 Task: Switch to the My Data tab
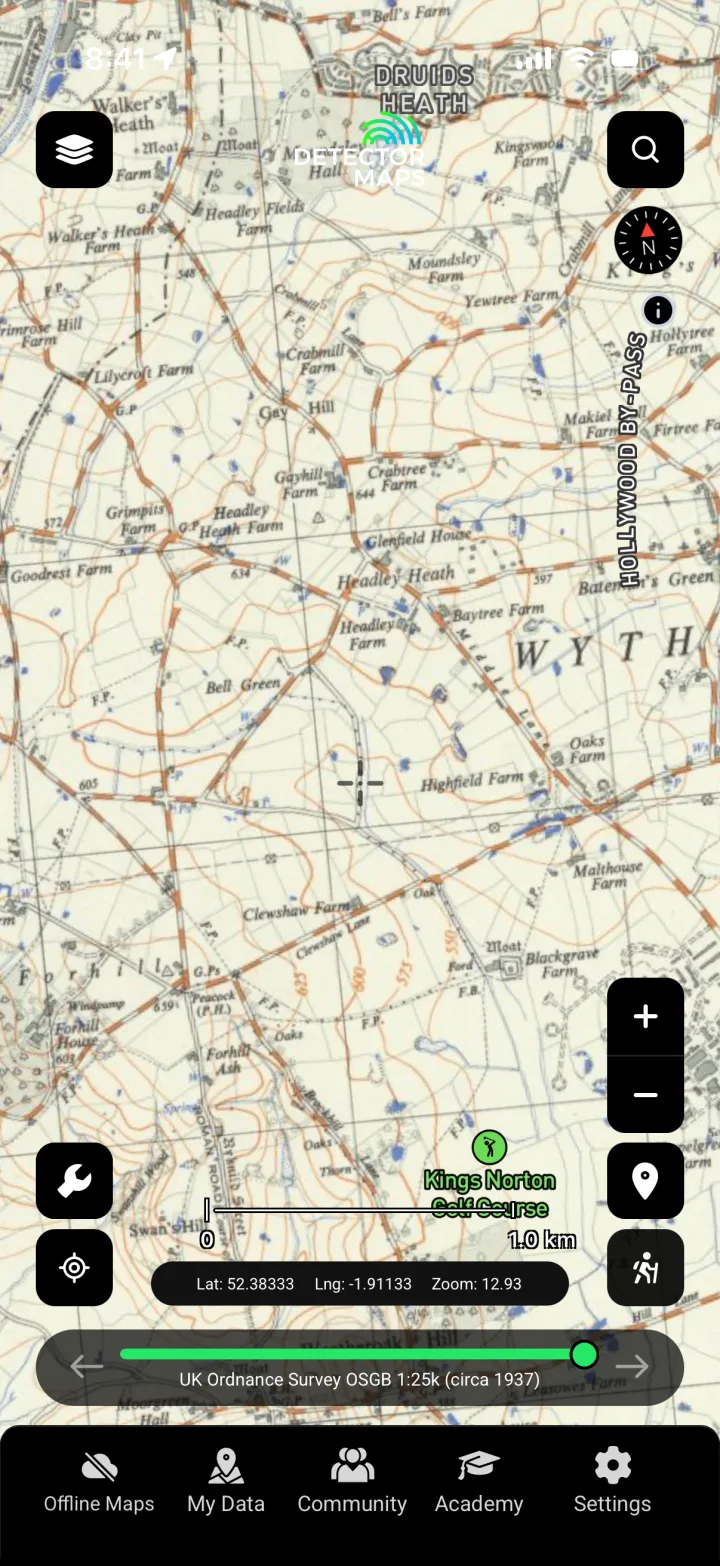[226, 1482]
